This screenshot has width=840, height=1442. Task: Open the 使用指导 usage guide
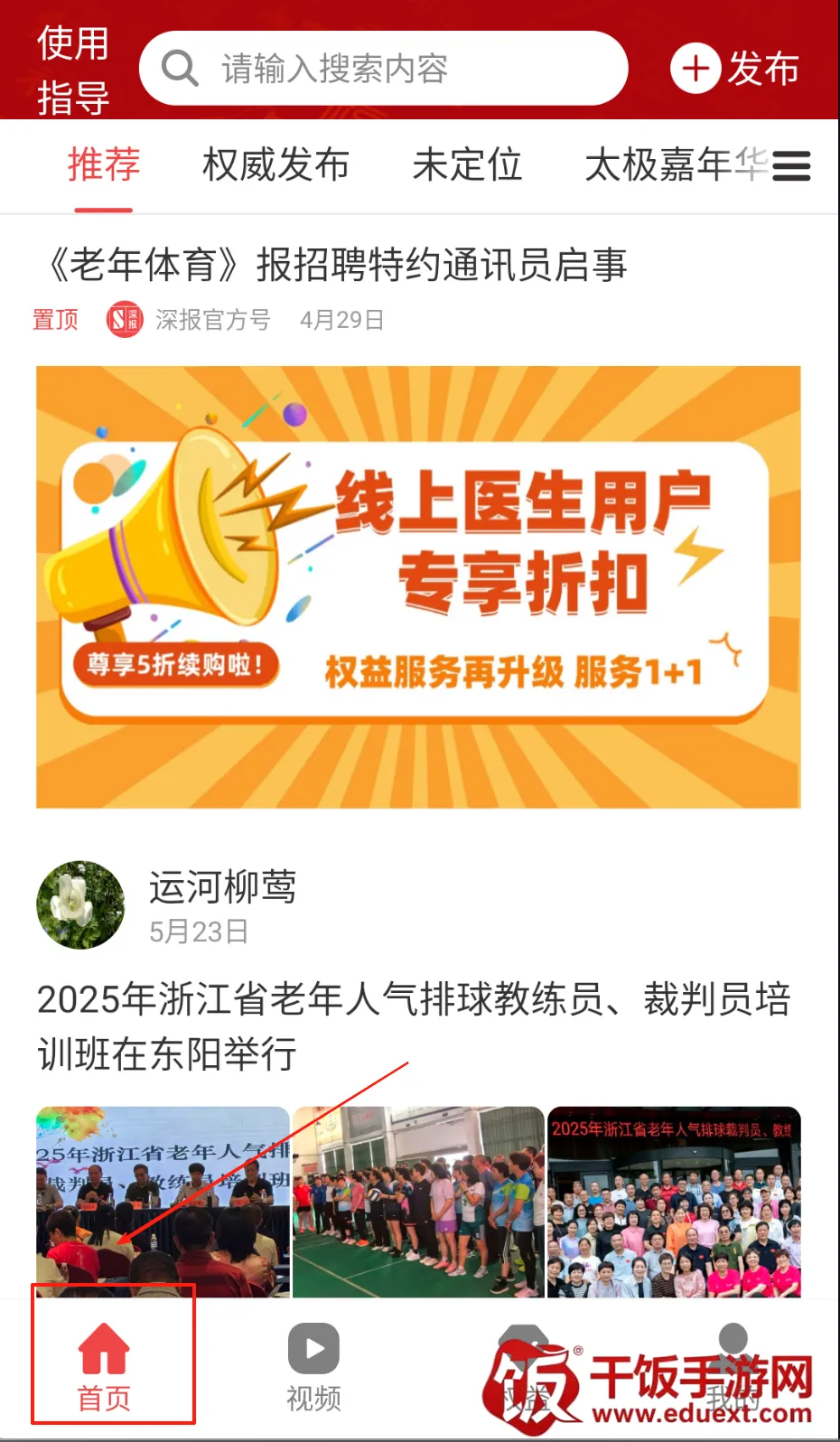click(73, 70)
